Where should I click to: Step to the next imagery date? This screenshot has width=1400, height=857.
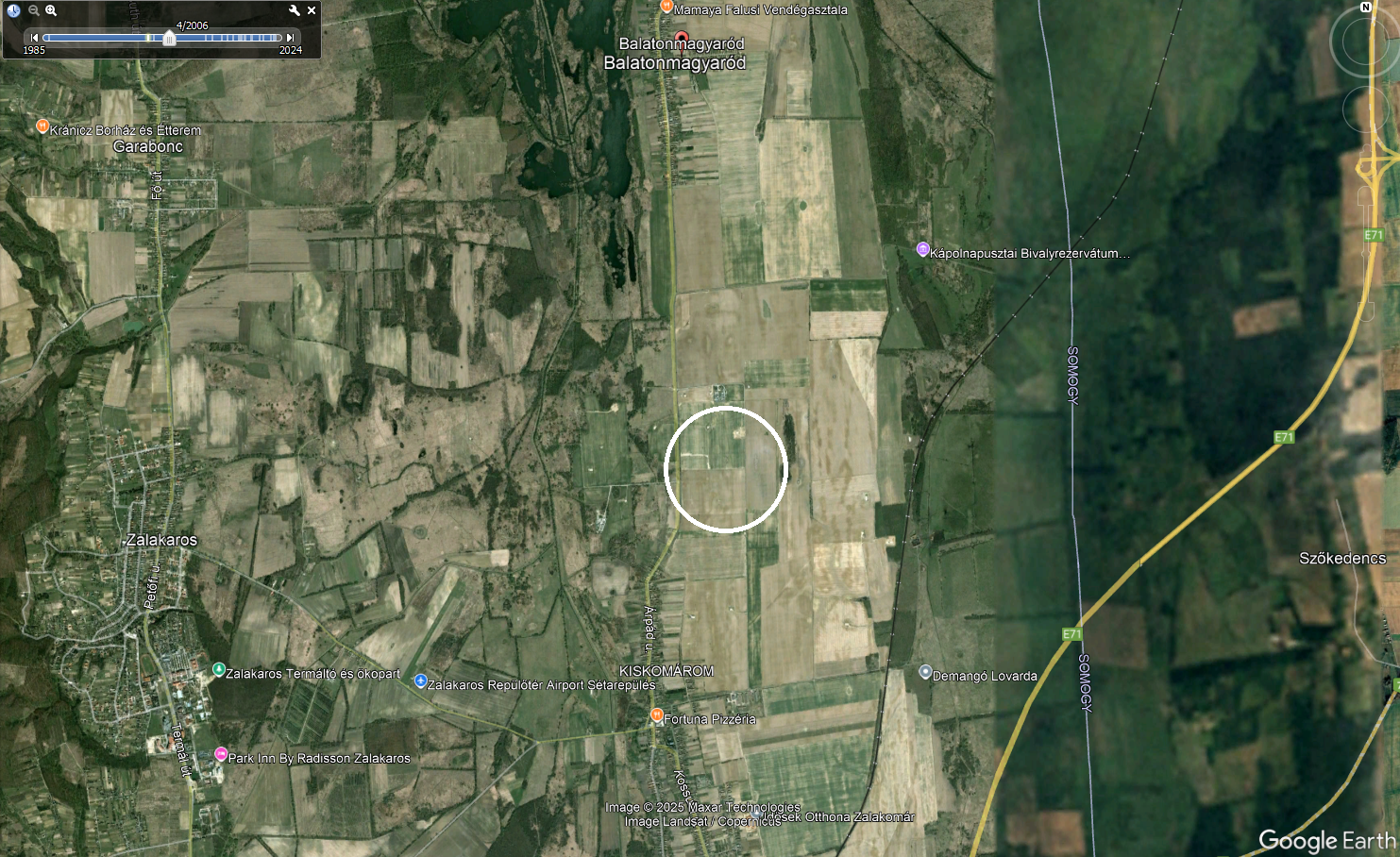click(x=290, y=38)
